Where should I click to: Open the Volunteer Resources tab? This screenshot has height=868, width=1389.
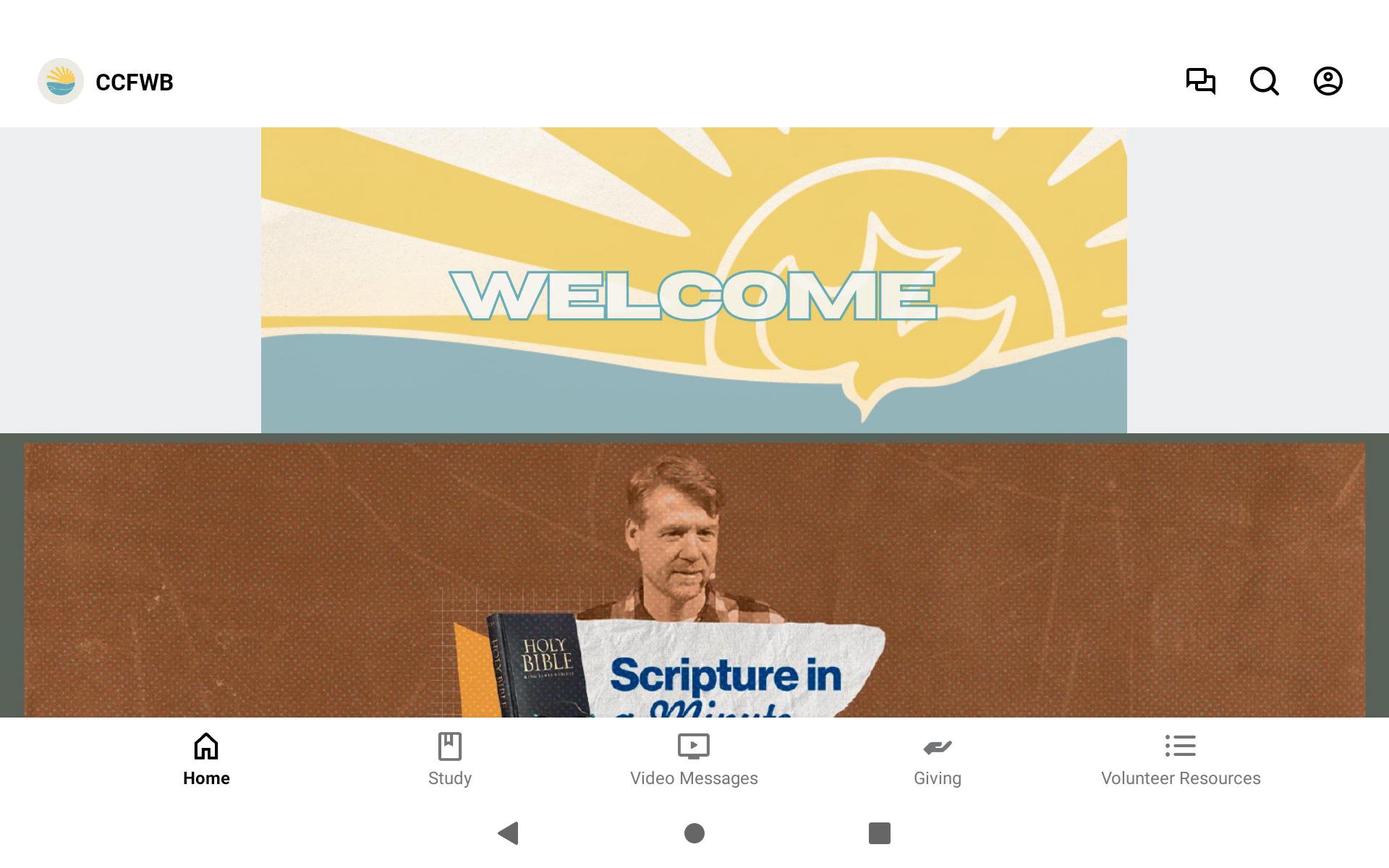(x=1180, y=759)
